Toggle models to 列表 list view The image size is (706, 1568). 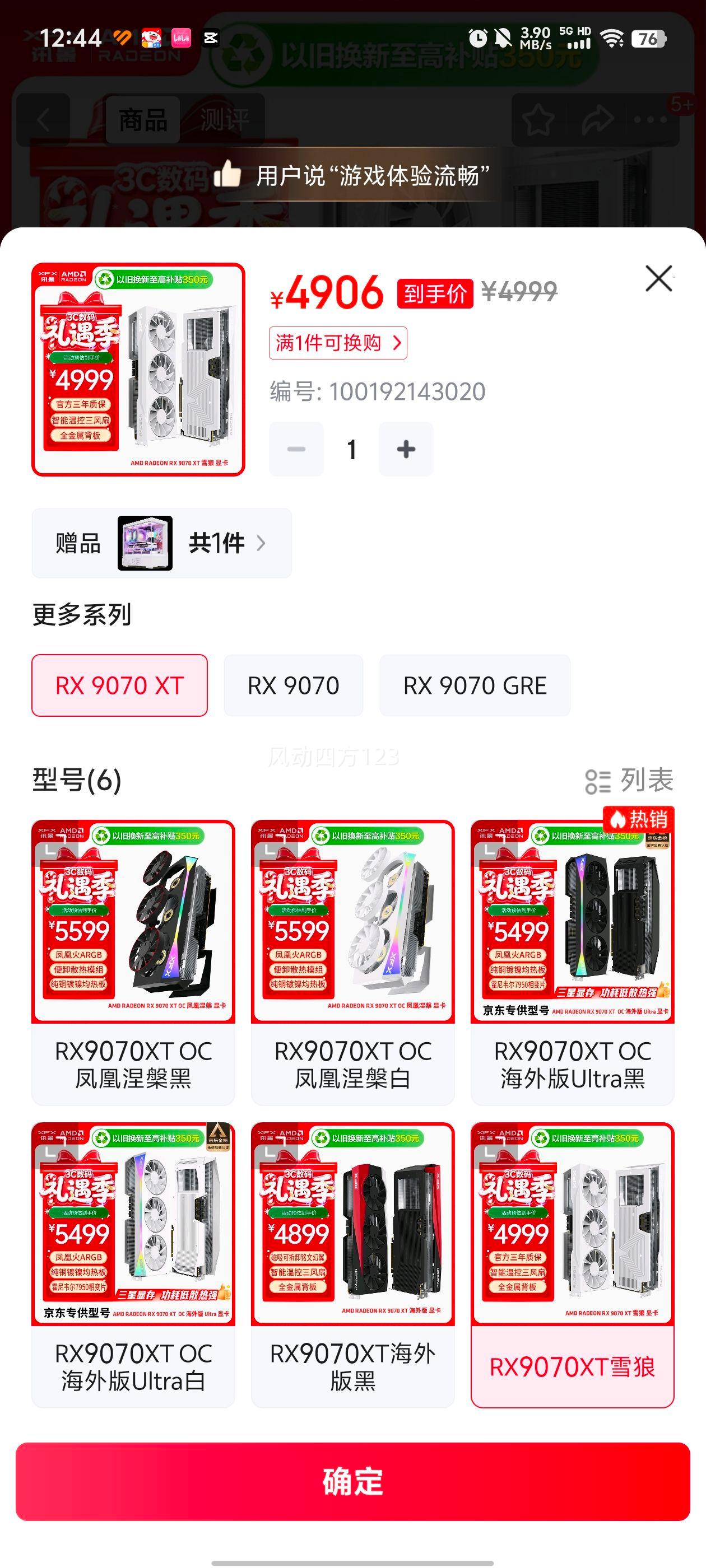pos(629,781)
